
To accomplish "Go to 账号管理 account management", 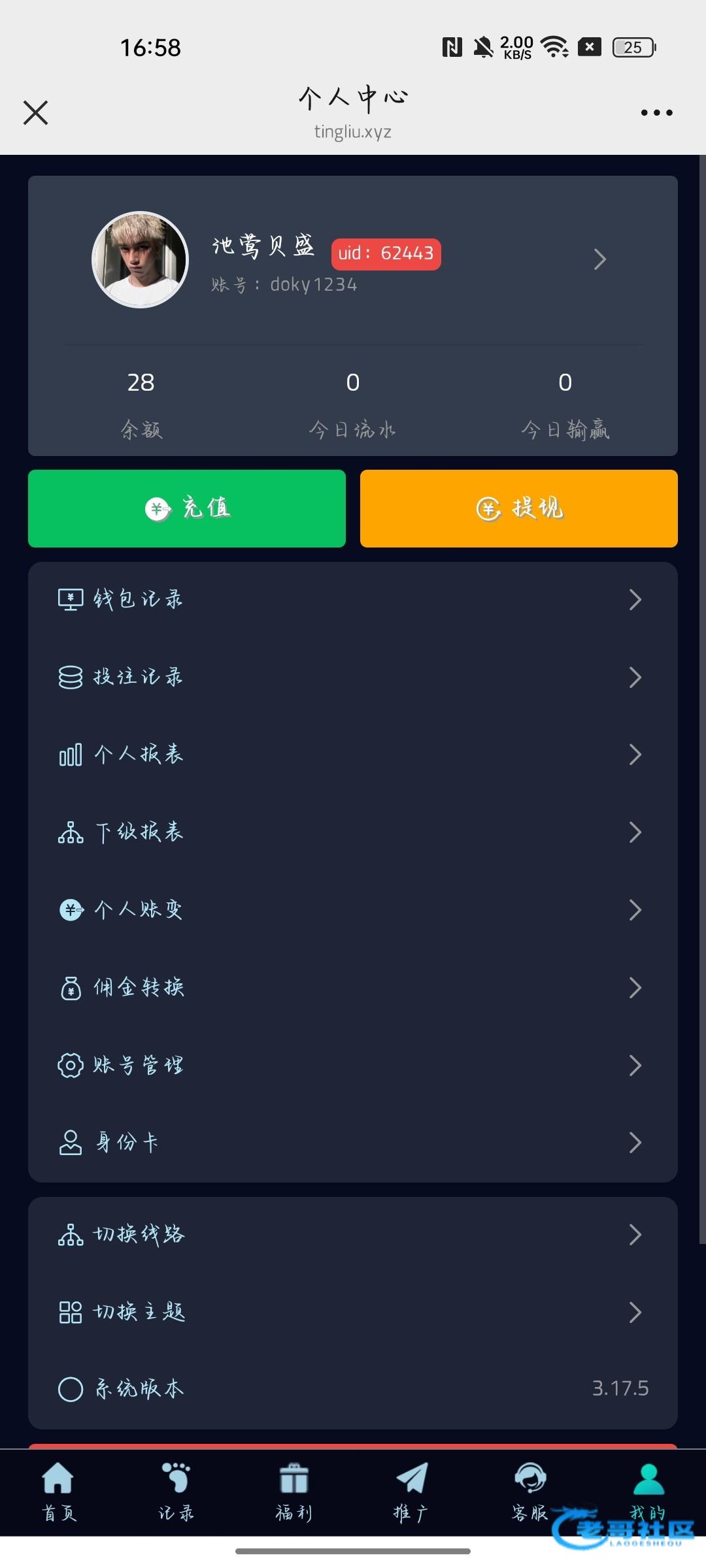I will coord(352,1065).
